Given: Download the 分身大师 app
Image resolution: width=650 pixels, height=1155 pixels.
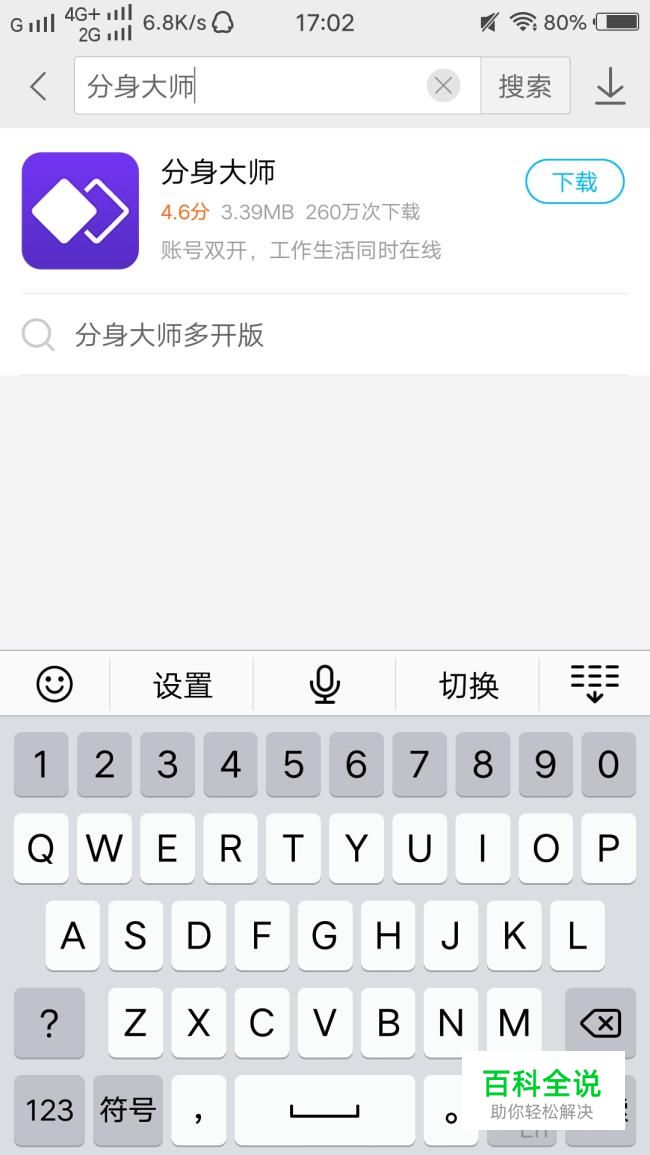Looking at the screenshot, I should point(574,182).
